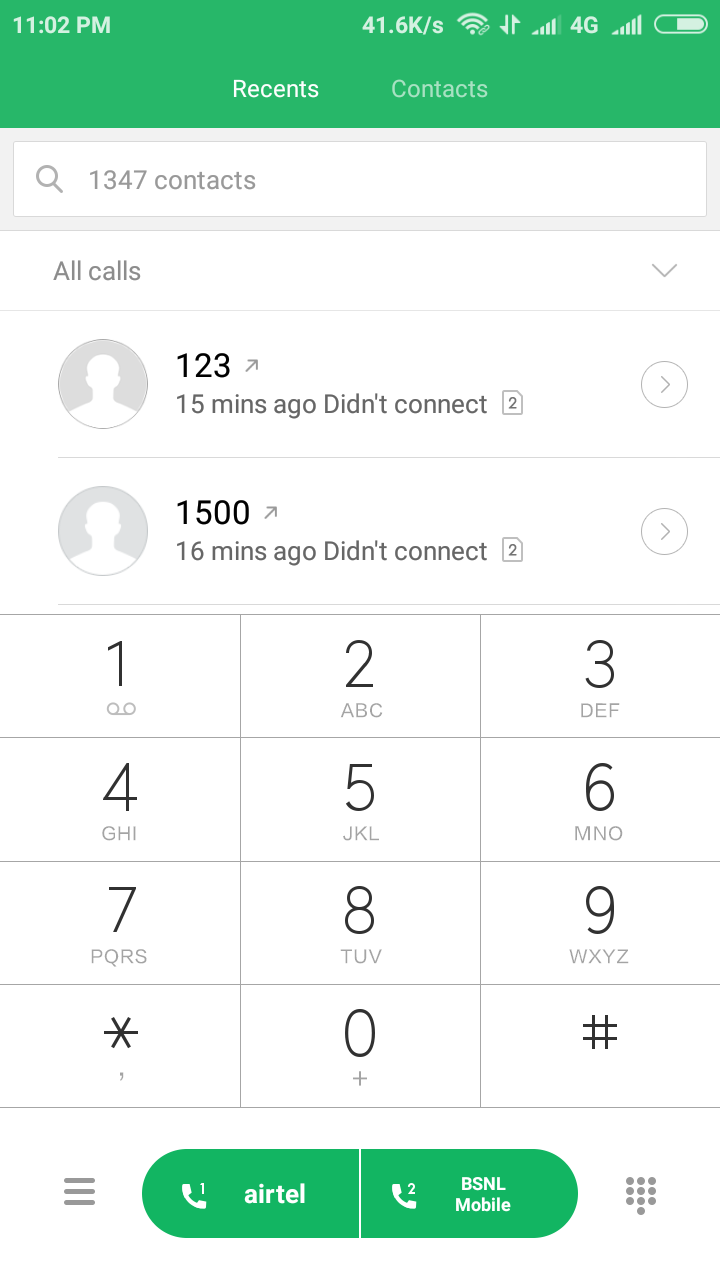720x1280 pixels.
Task: Expand the All calls filter dropdown
Action: (664, 271)
